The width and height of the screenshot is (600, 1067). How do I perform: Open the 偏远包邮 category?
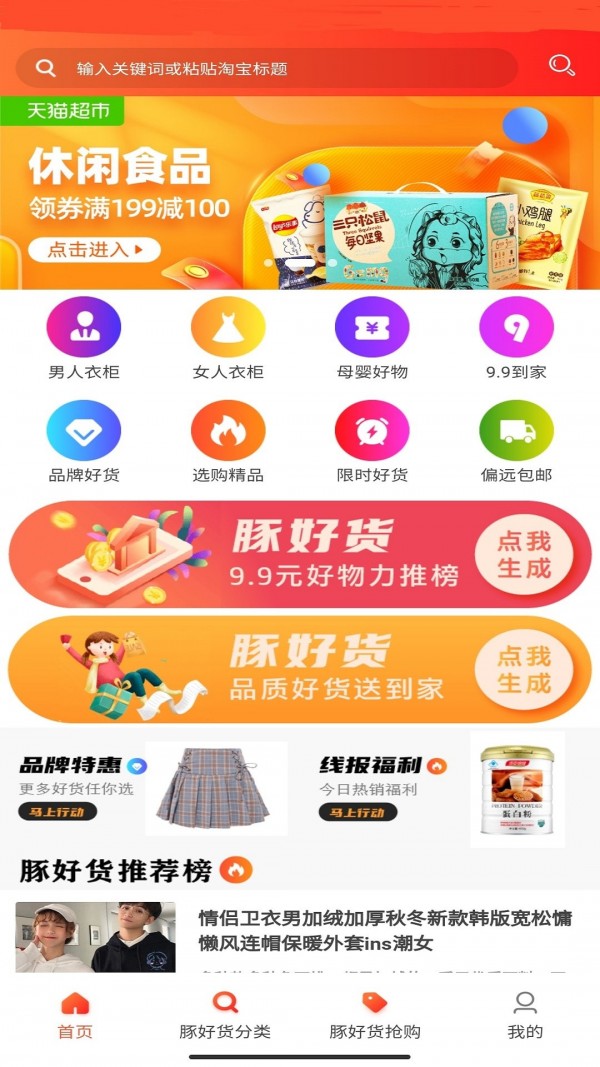(516, 442)
